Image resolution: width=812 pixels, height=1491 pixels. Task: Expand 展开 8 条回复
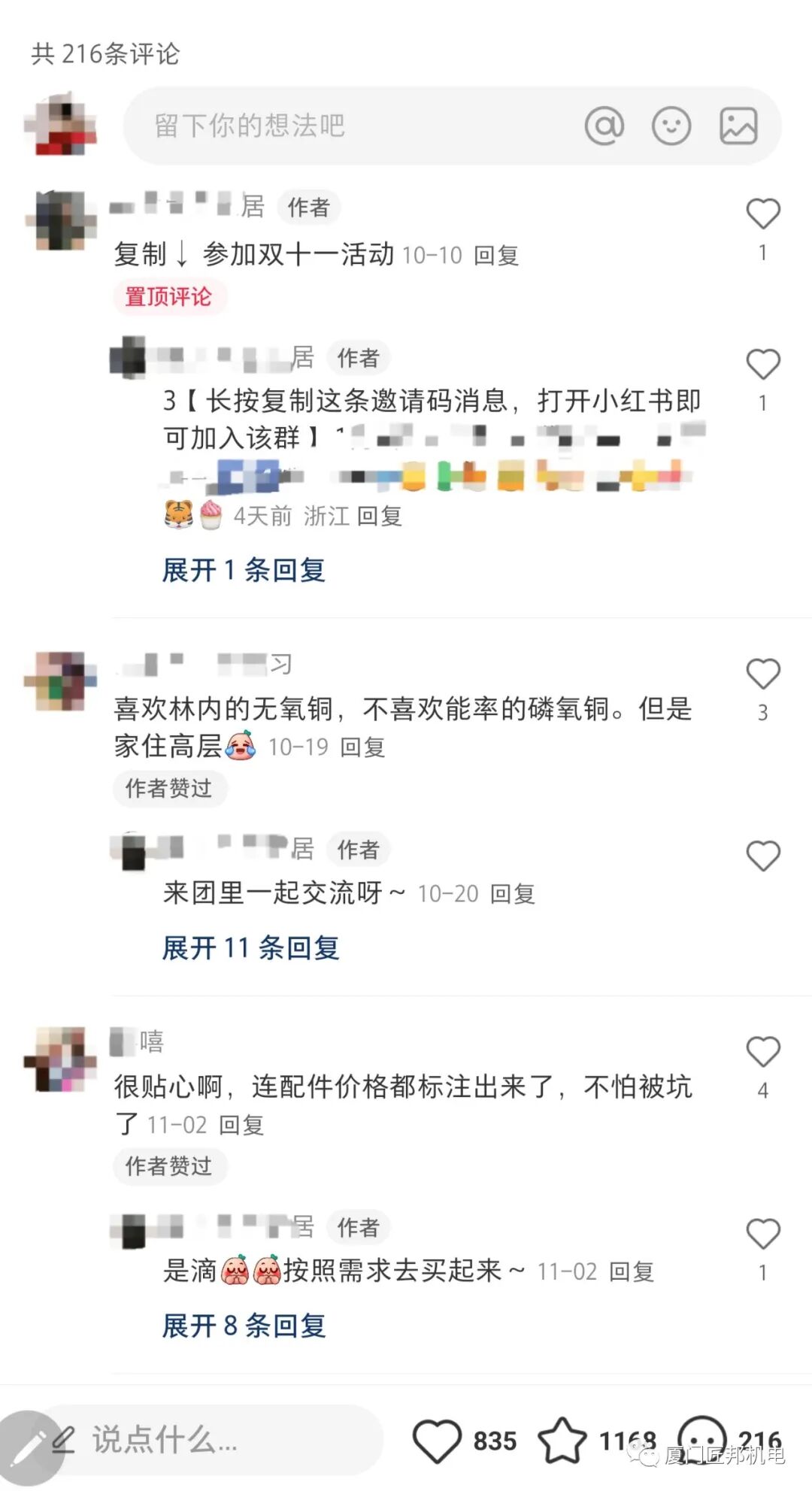tap(244, 1326)
